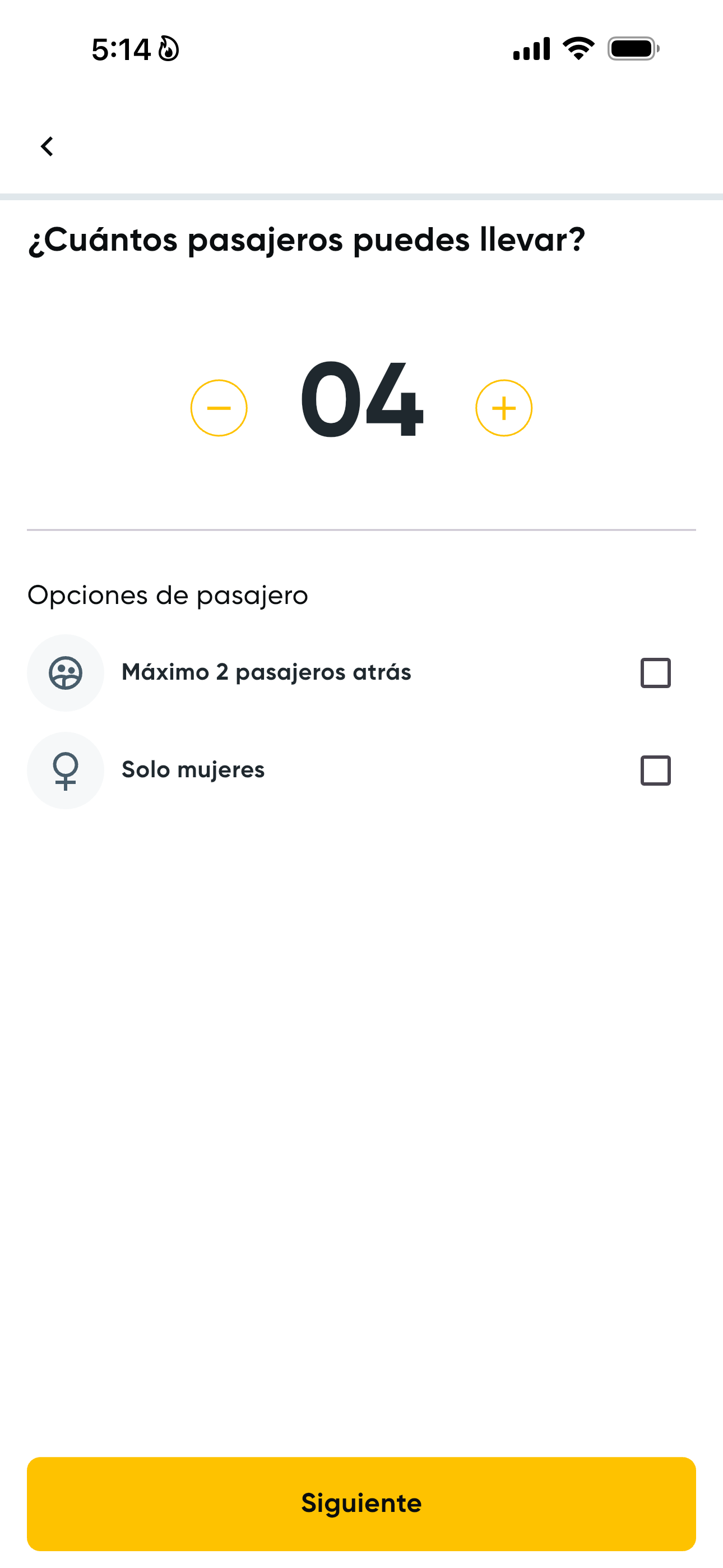The width and height of the screenshot is (723, 1568).
Task: Check the Máximo 2 pasajeros atrás box
Action: coord(655,672)
